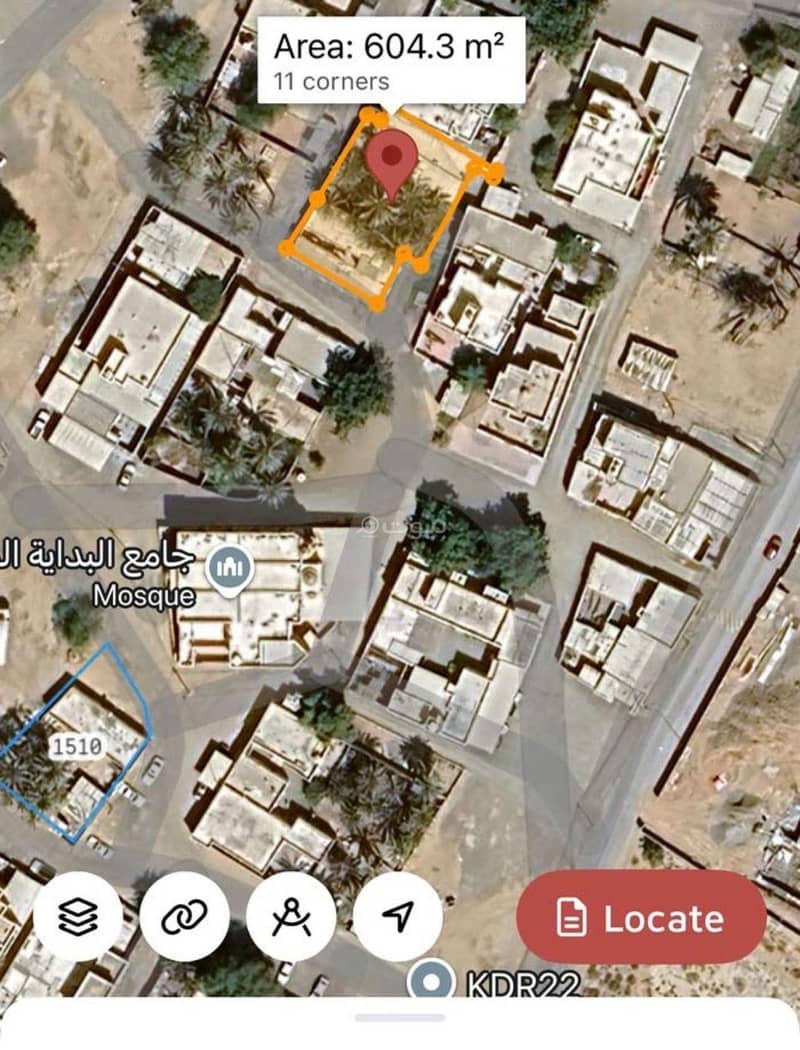Open the map layers button

point(78,917)
